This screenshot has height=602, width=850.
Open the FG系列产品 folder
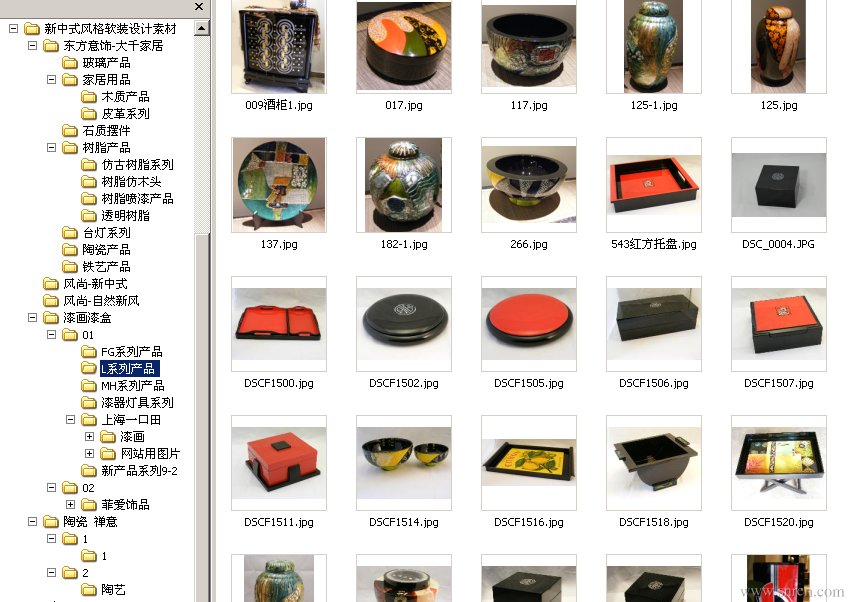(x=131, y=351)
